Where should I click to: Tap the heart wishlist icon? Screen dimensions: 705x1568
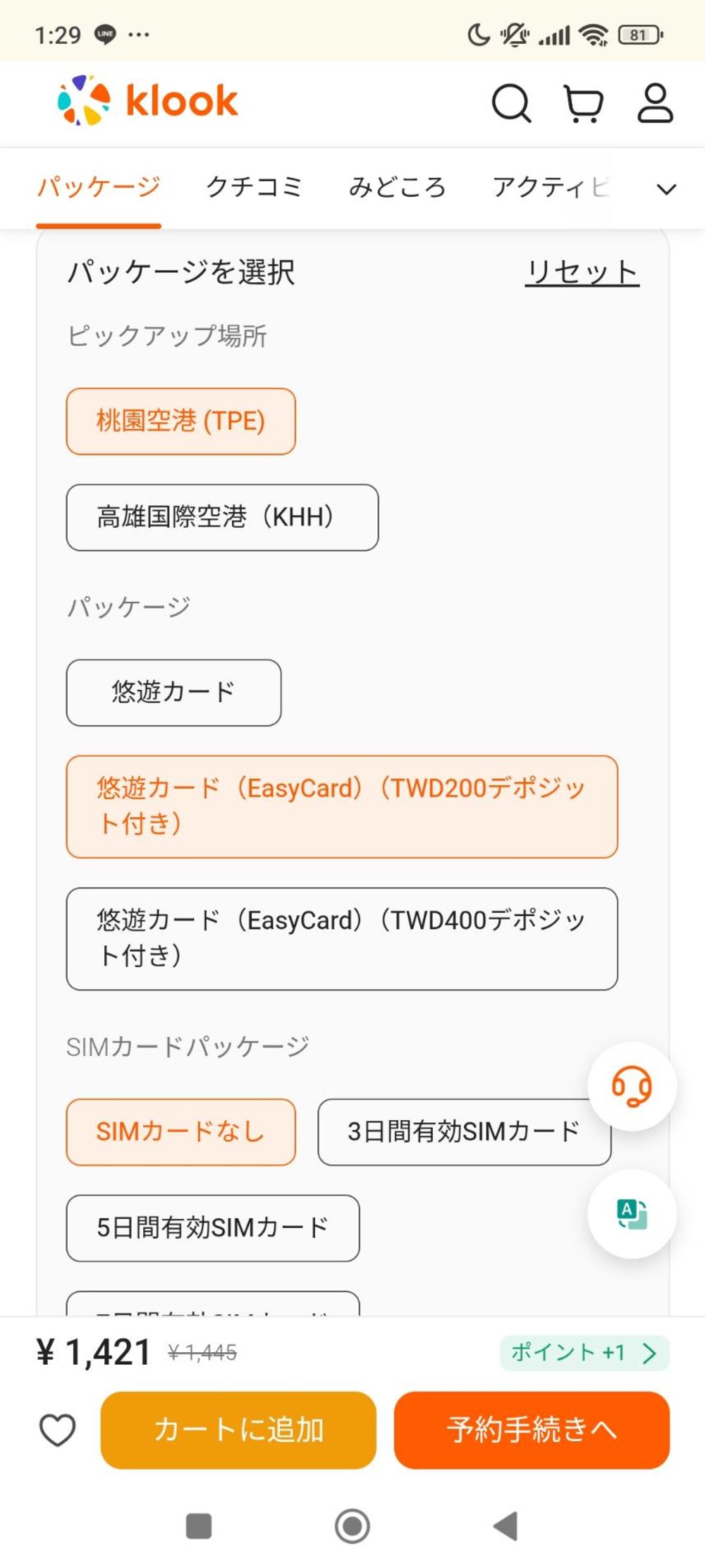pos(57,1430)
